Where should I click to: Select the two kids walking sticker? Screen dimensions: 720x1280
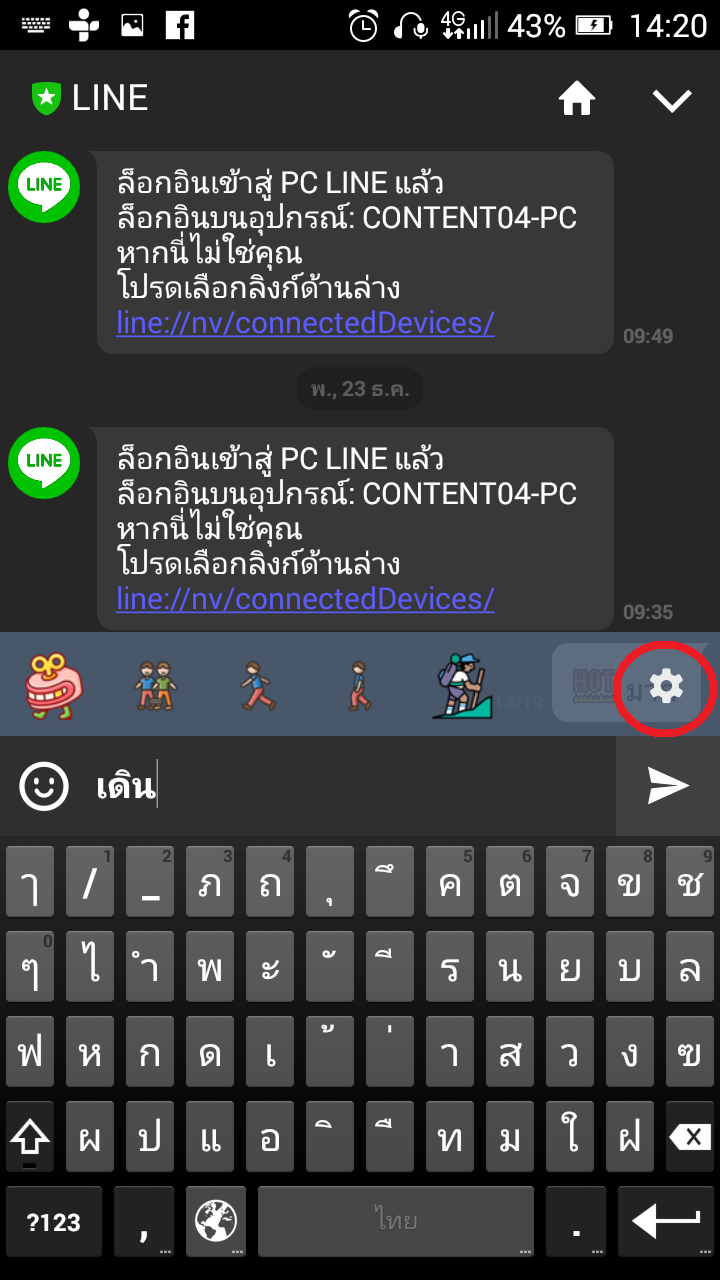click(x=155, y=686)
